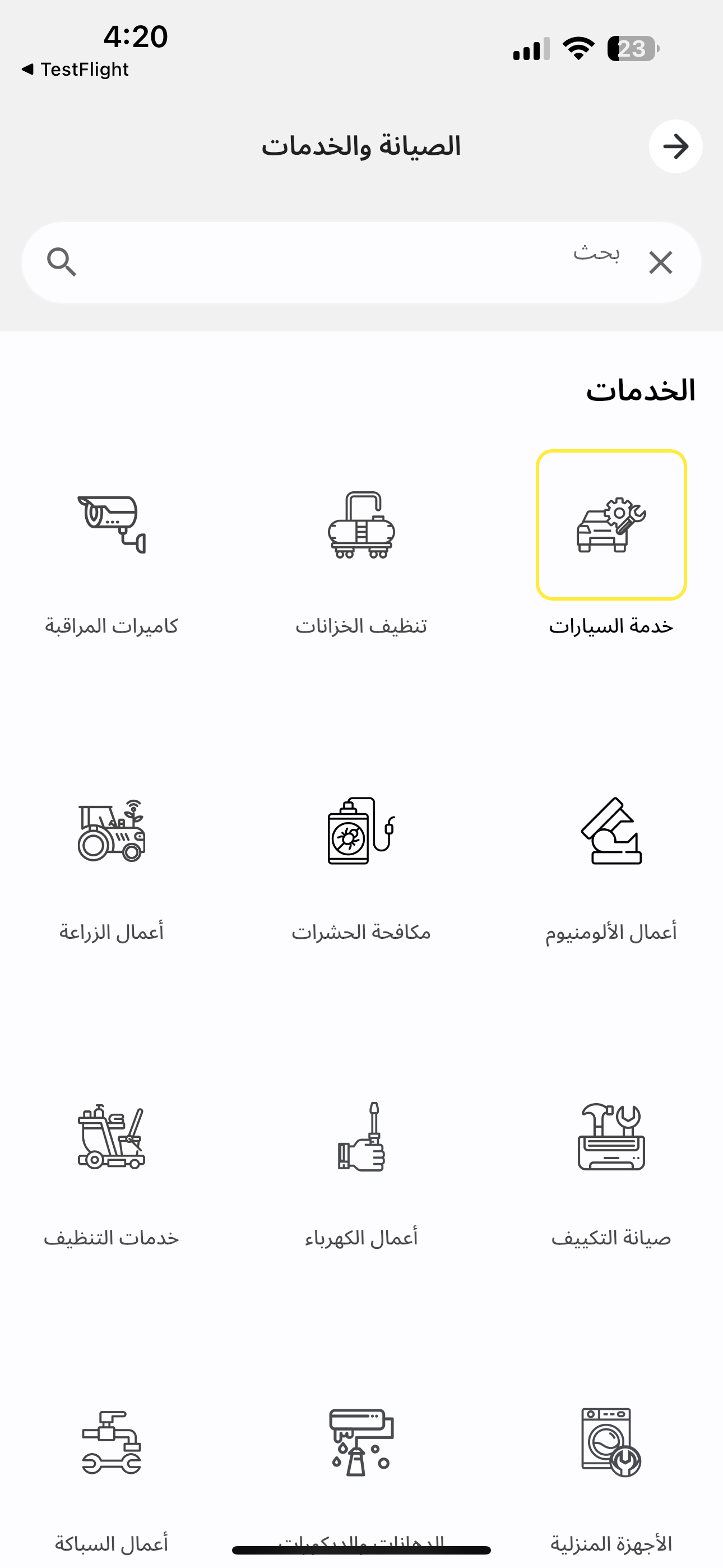Select خدمة السيارات service
The image size is (723, 1568).
click(611, 525)
